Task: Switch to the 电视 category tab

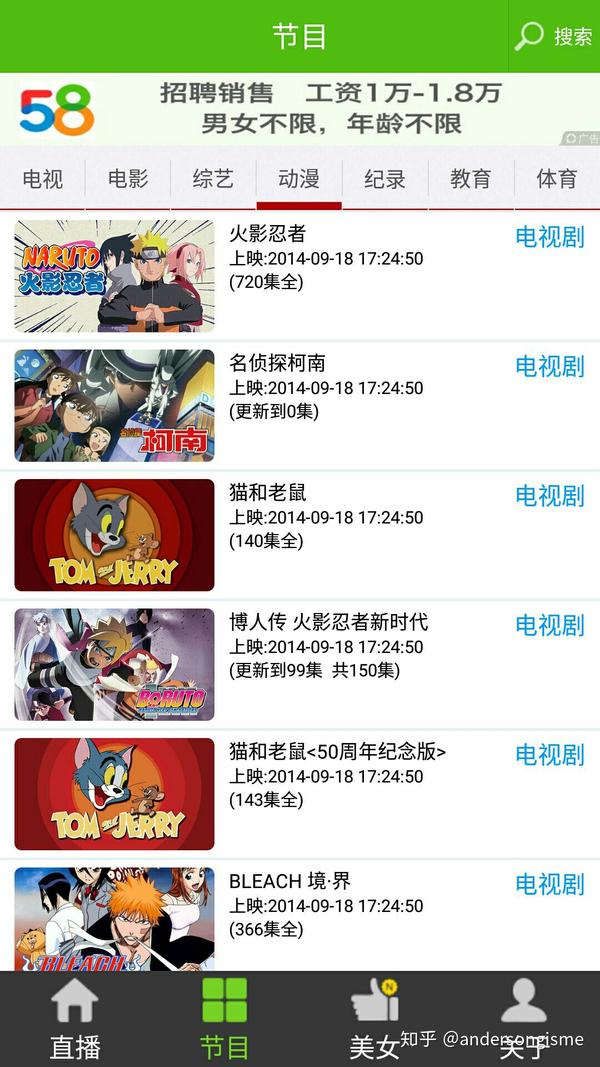Action: click(x=42, y=179)
